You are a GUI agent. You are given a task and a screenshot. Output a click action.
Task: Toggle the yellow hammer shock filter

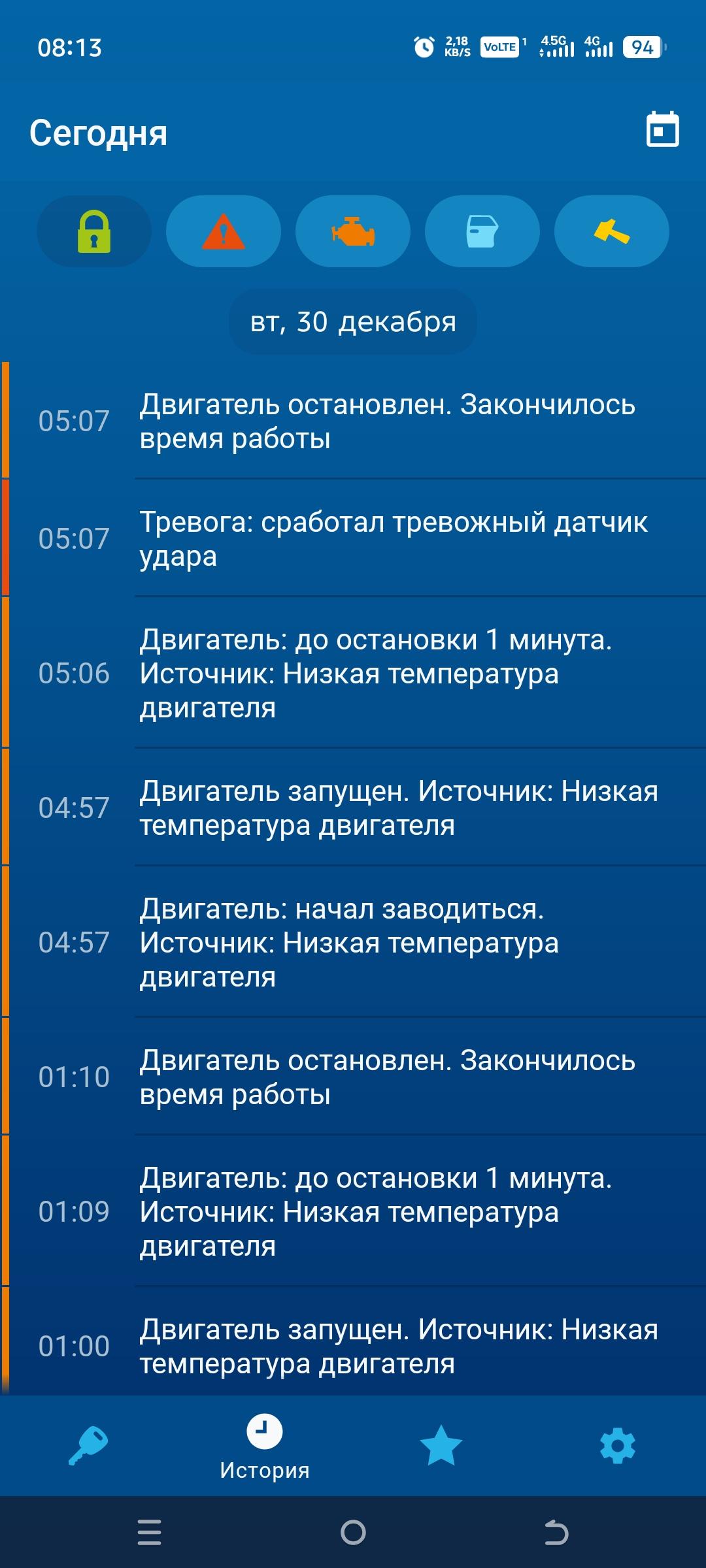tap(612, 231)
